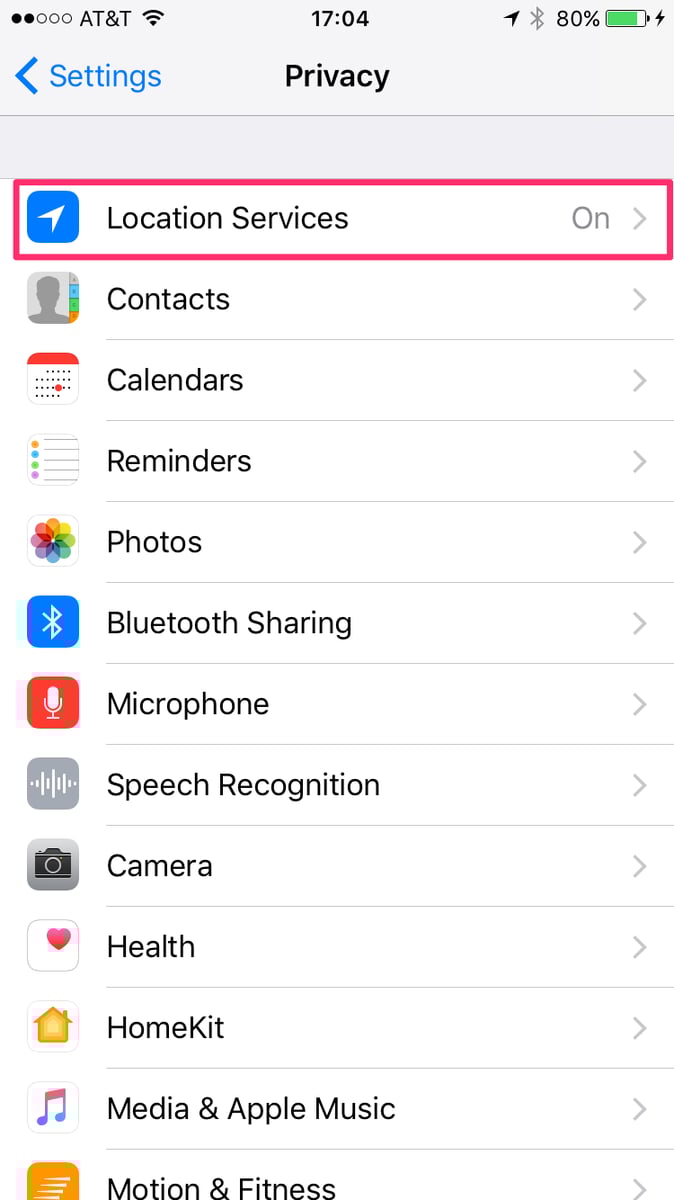Select the Calendars row
674x1200 pixels.
[x=337, y=380]
